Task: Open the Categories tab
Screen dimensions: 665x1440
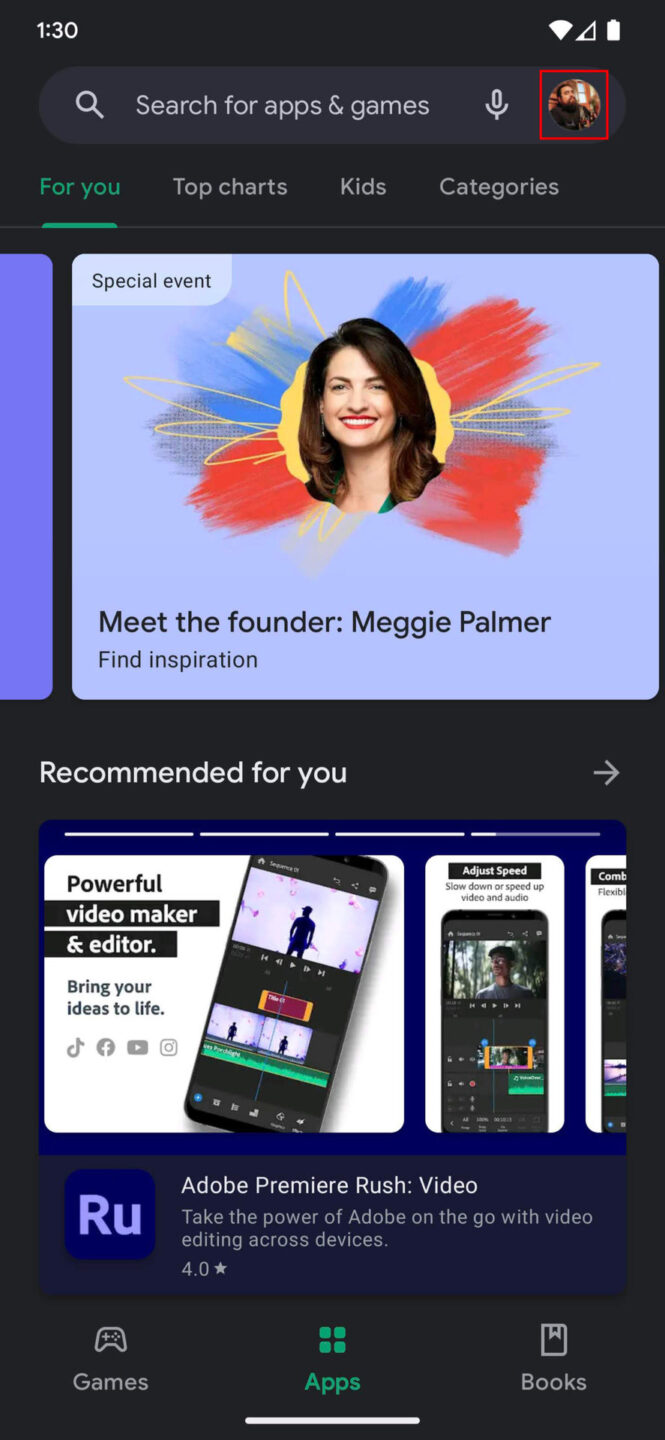Action: point(498,187)
